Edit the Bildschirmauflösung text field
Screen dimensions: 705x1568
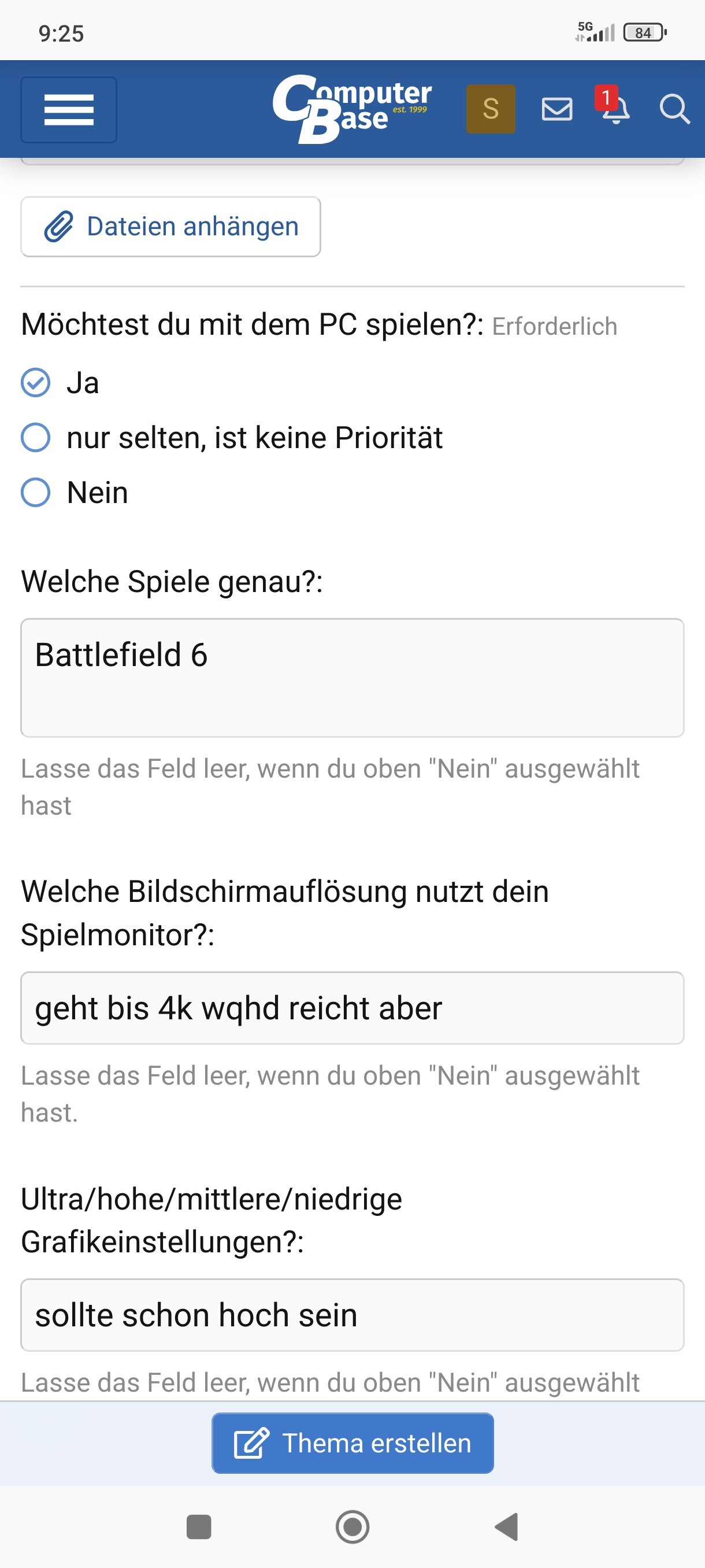352,1008
